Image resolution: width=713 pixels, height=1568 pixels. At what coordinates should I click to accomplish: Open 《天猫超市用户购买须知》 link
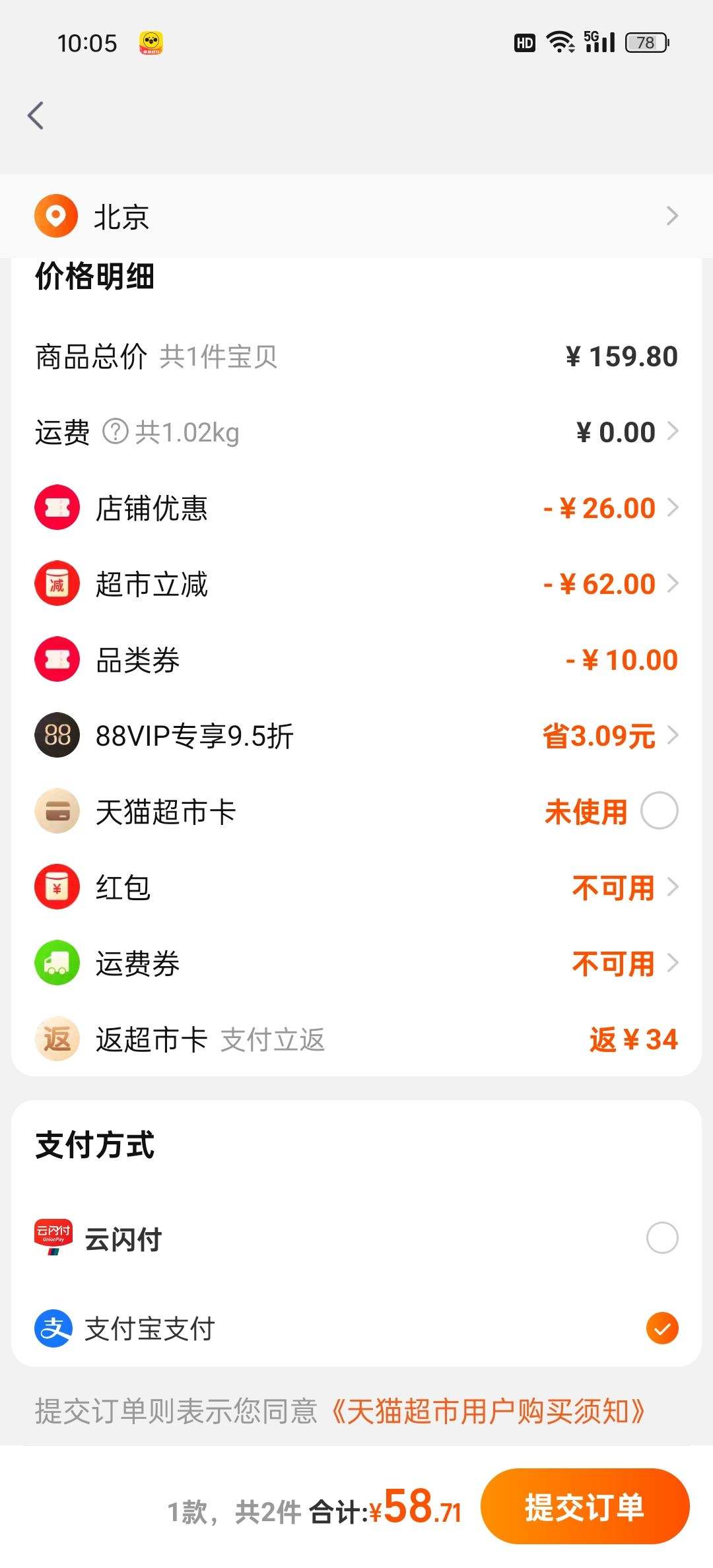487,1412
